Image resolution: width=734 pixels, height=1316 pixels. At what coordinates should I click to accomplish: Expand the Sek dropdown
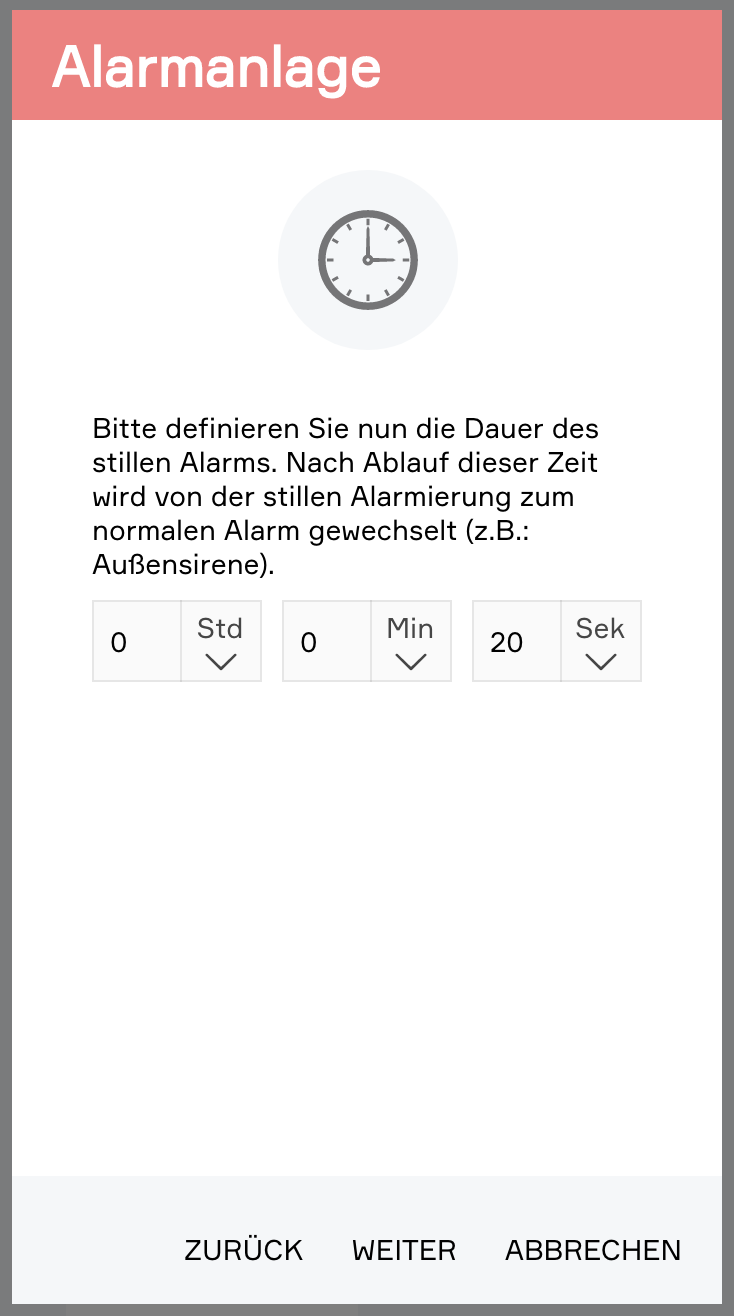[x=600, y=642]
